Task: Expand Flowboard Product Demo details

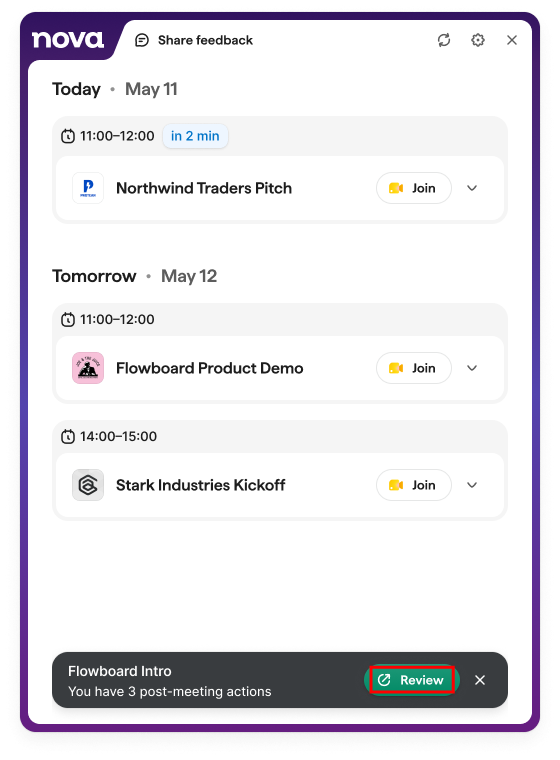Action: pyautogui.click(x=472, y=368)
